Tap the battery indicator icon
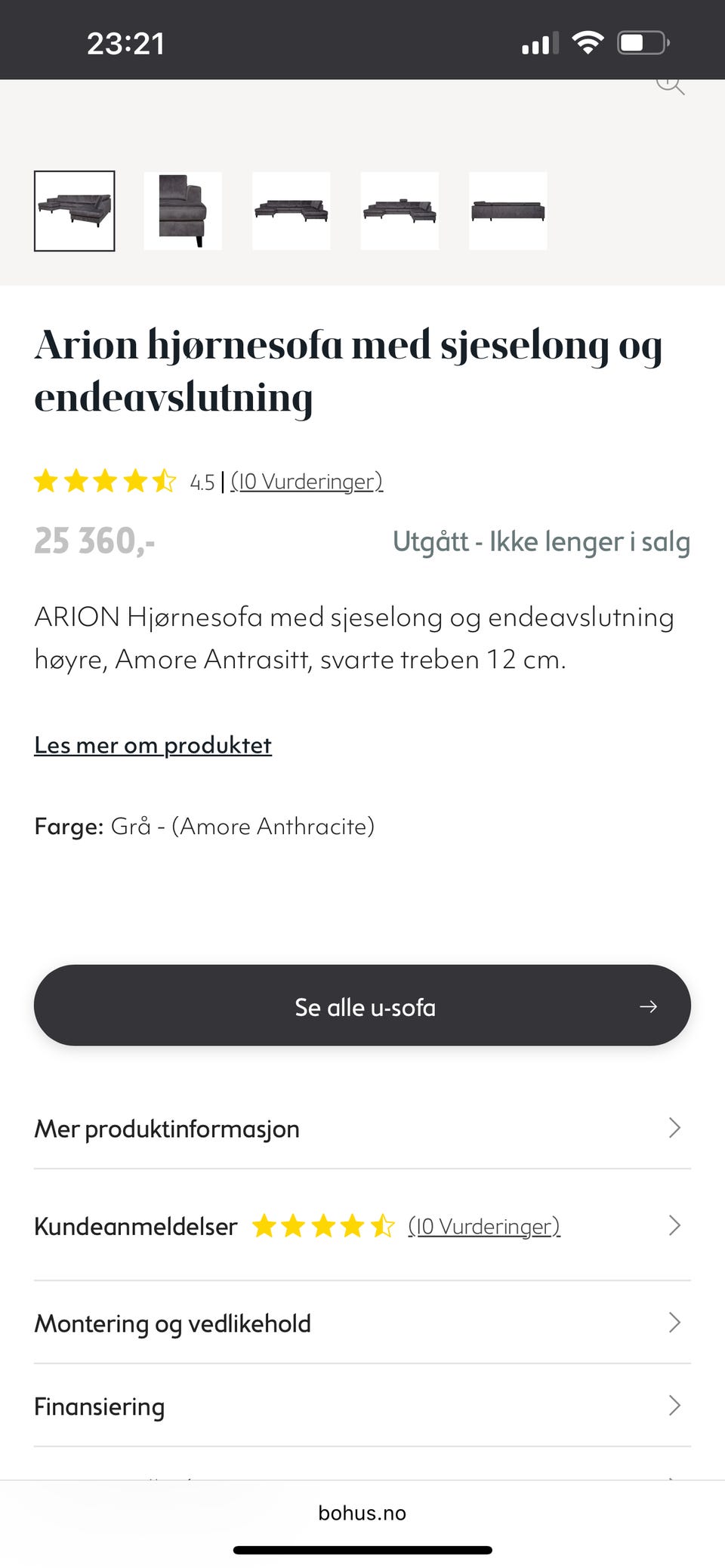 [643, 43]
